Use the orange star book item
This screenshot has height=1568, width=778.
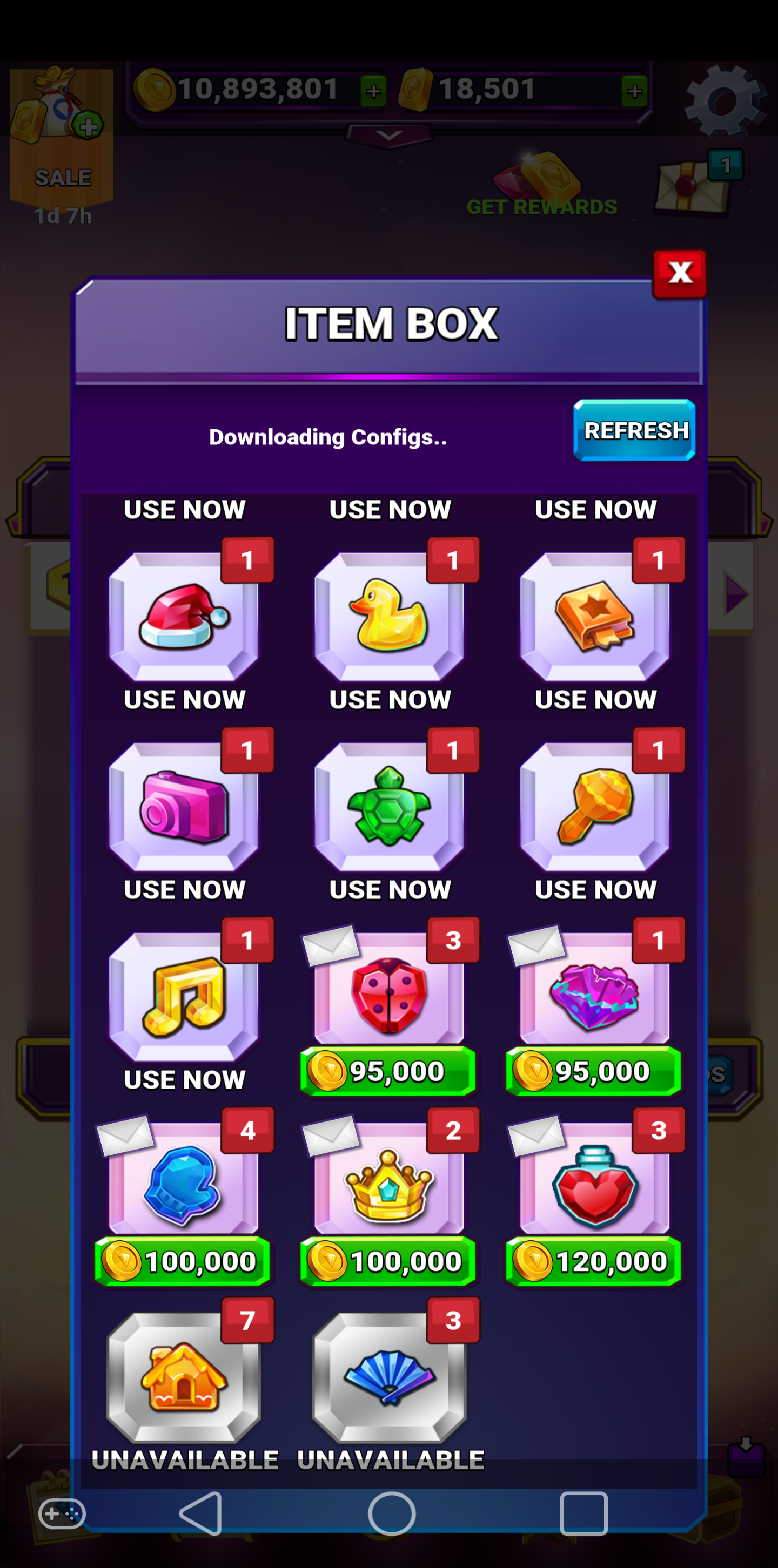tap(595, 699)
